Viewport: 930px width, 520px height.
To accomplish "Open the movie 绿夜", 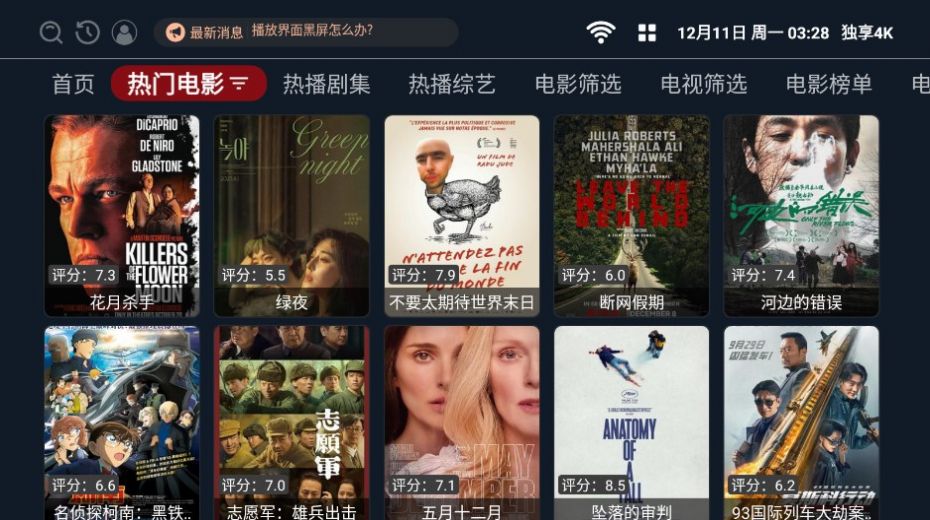I will pyautogui.click(x=292, y=215).
